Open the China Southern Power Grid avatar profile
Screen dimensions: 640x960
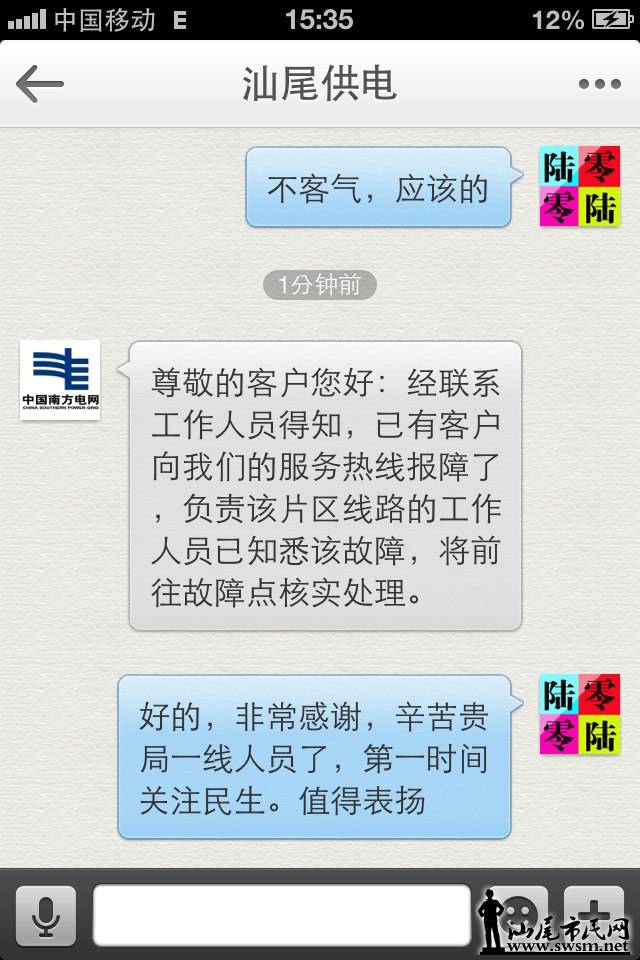[60, 380]
